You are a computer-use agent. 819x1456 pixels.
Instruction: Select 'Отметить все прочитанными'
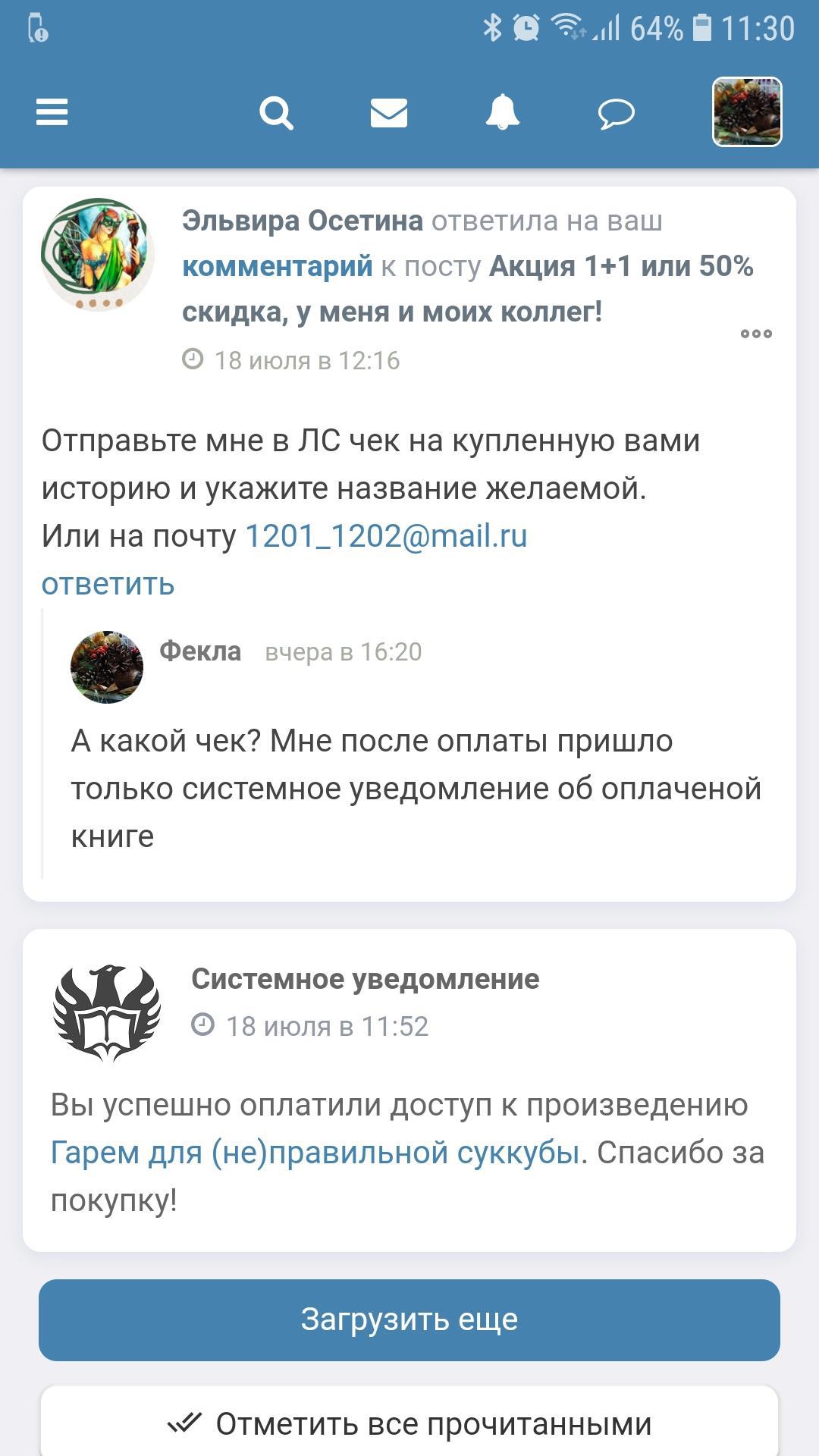409,1424
